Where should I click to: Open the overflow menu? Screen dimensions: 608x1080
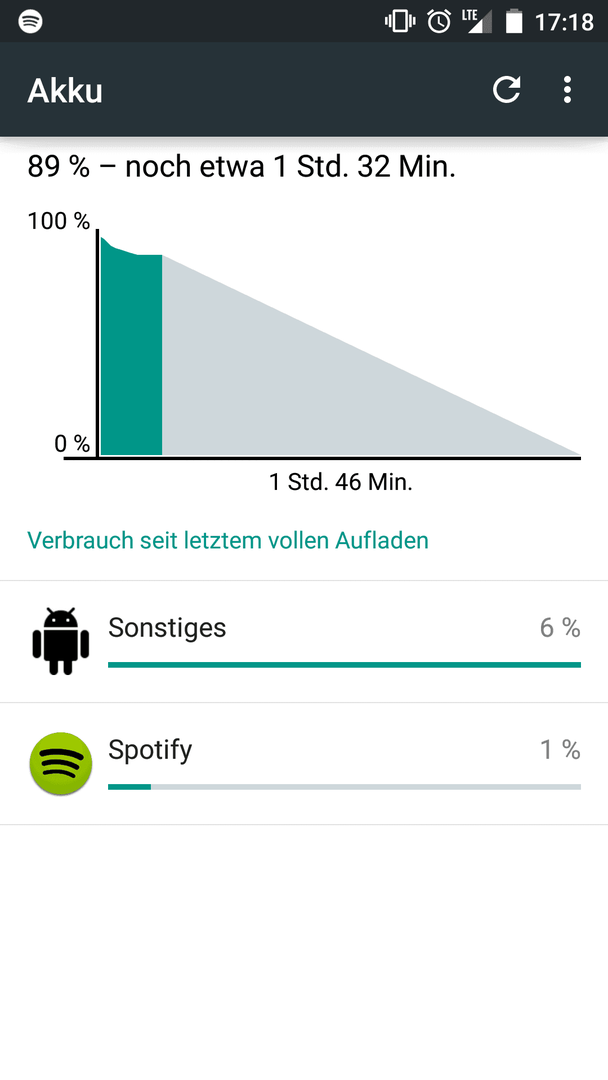[x=567, y=90]
